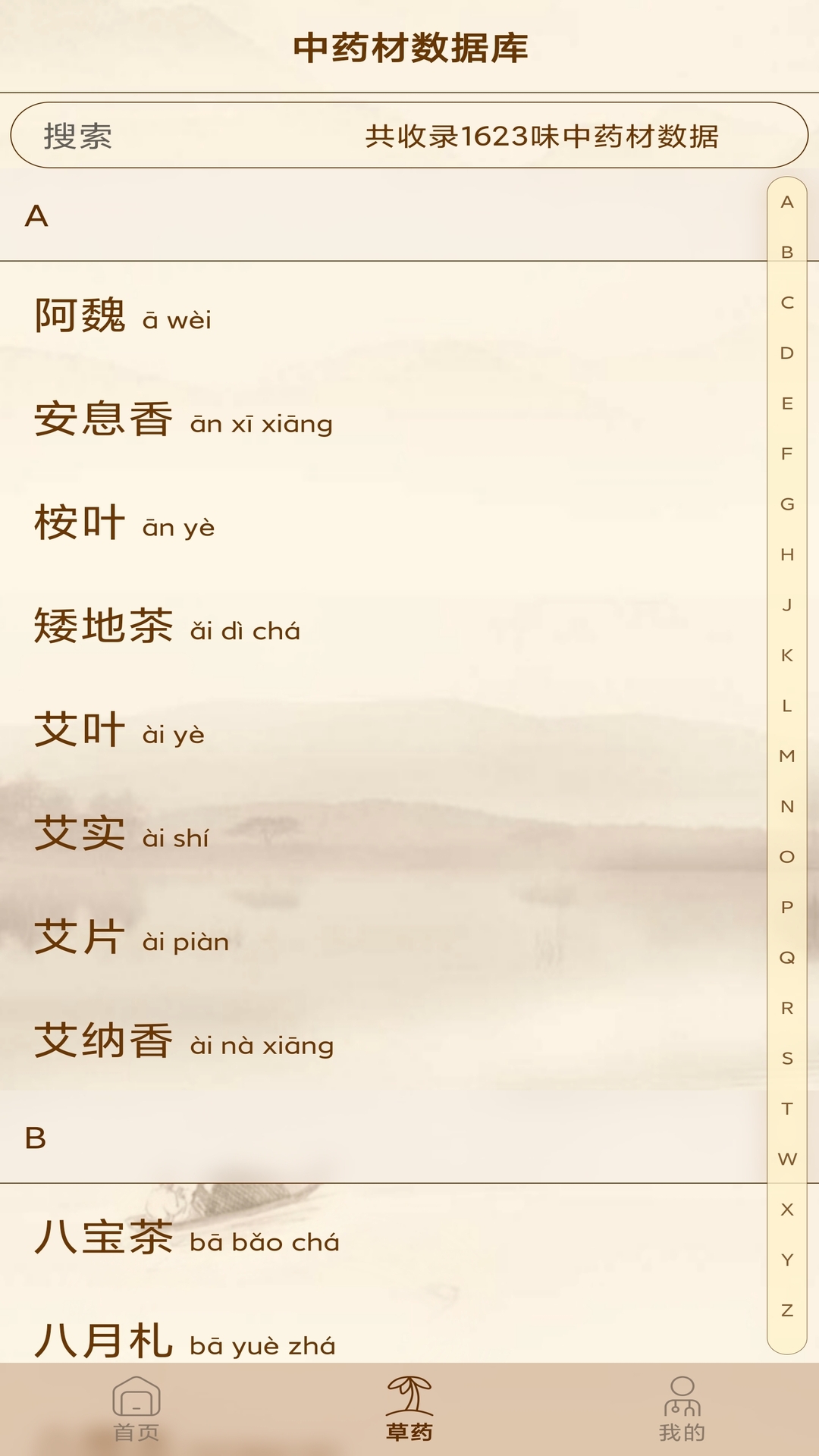Jump to letter H in index

tap(787, 554)
